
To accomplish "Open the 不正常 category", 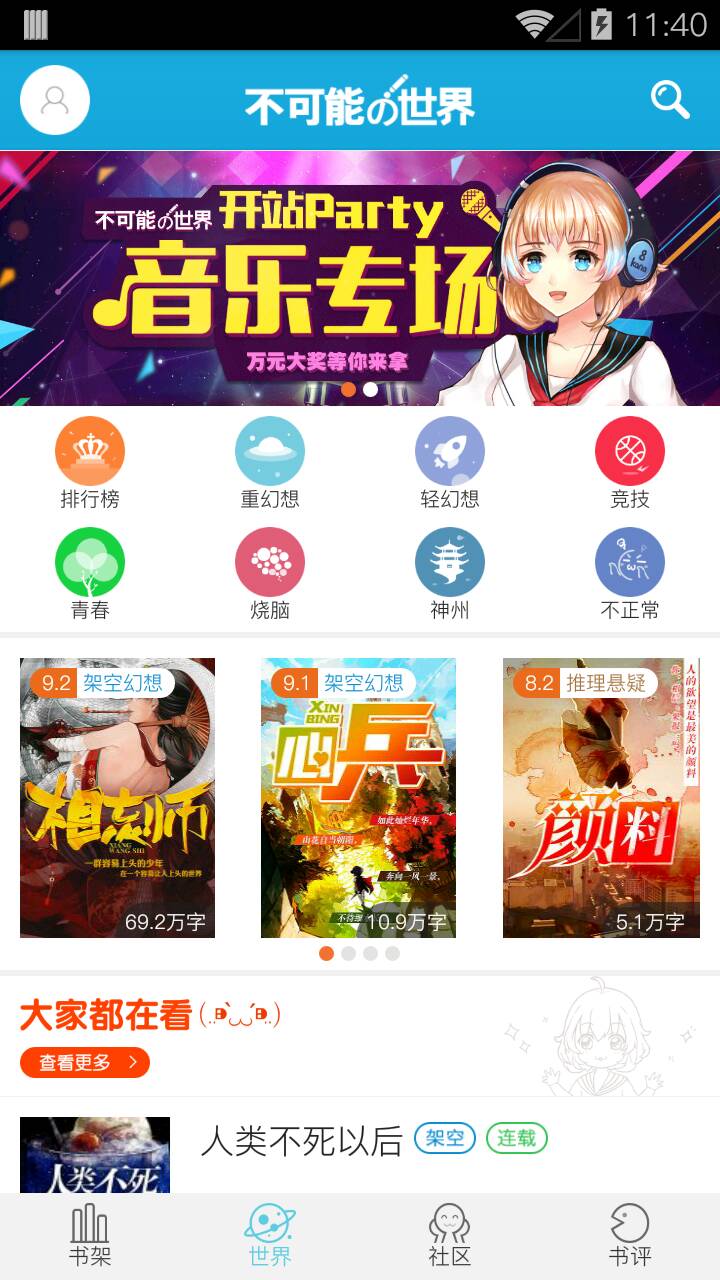I will click(x=630, y=574).
